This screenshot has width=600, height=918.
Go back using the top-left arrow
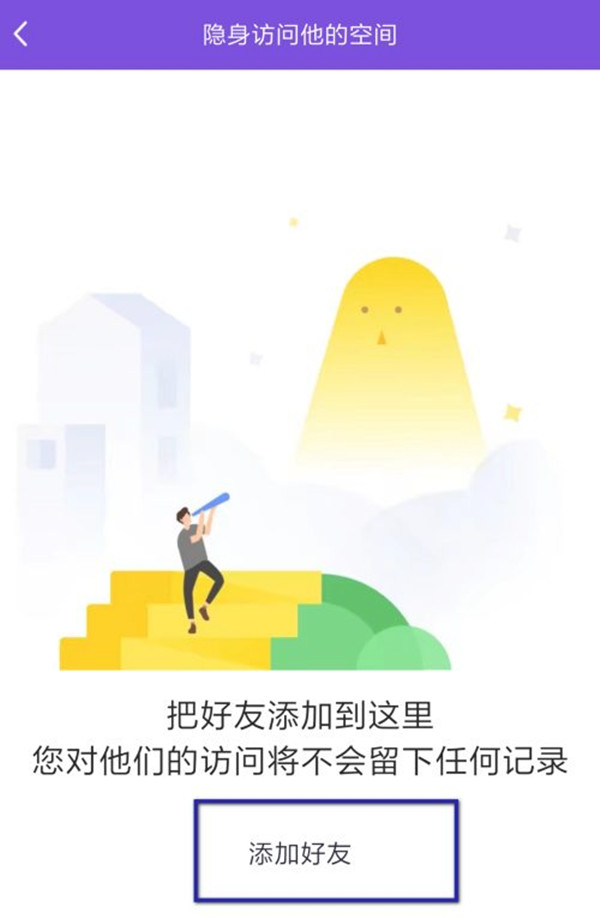point(21,34)
